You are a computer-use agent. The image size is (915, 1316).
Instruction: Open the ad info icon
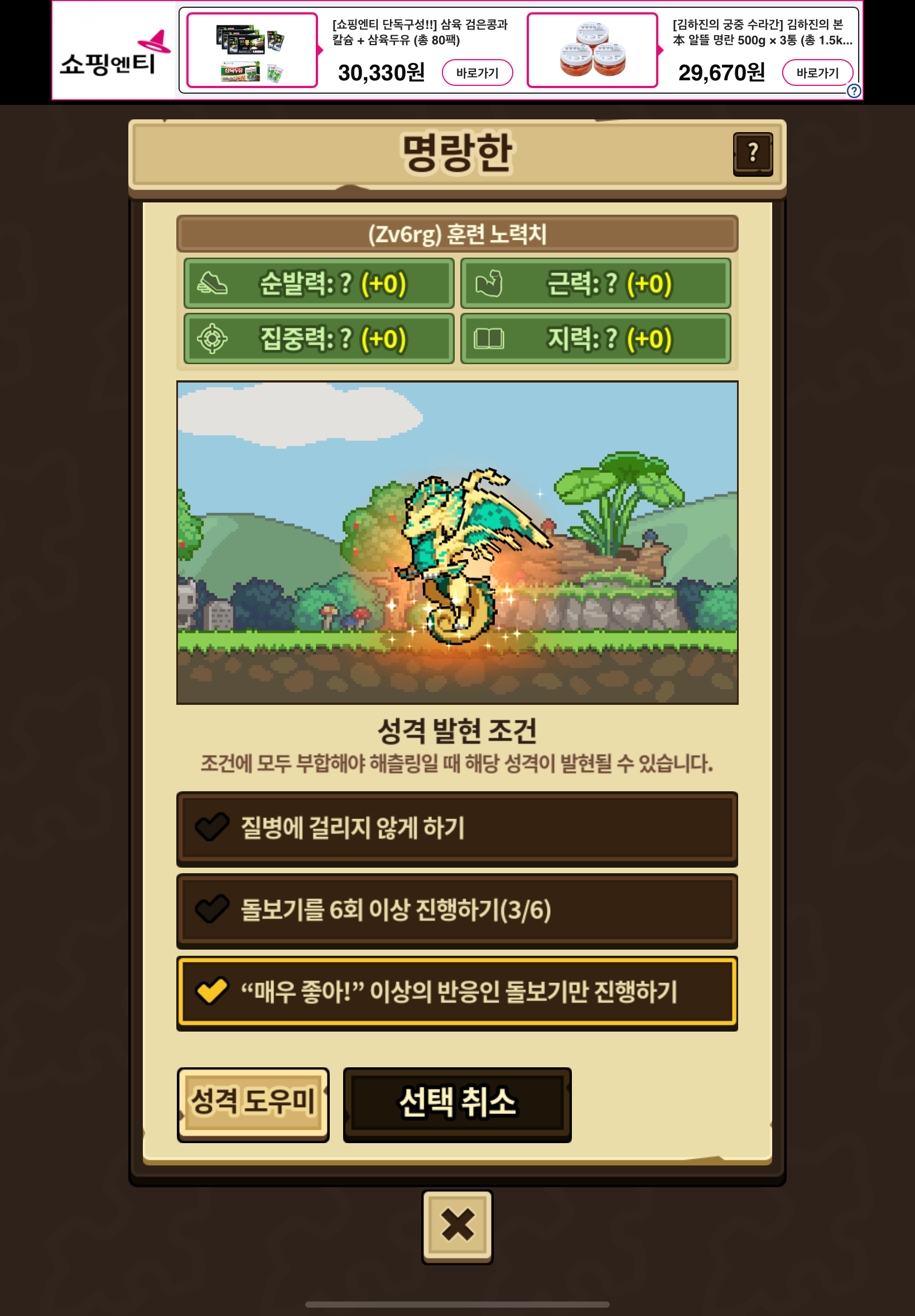(854, 90)
